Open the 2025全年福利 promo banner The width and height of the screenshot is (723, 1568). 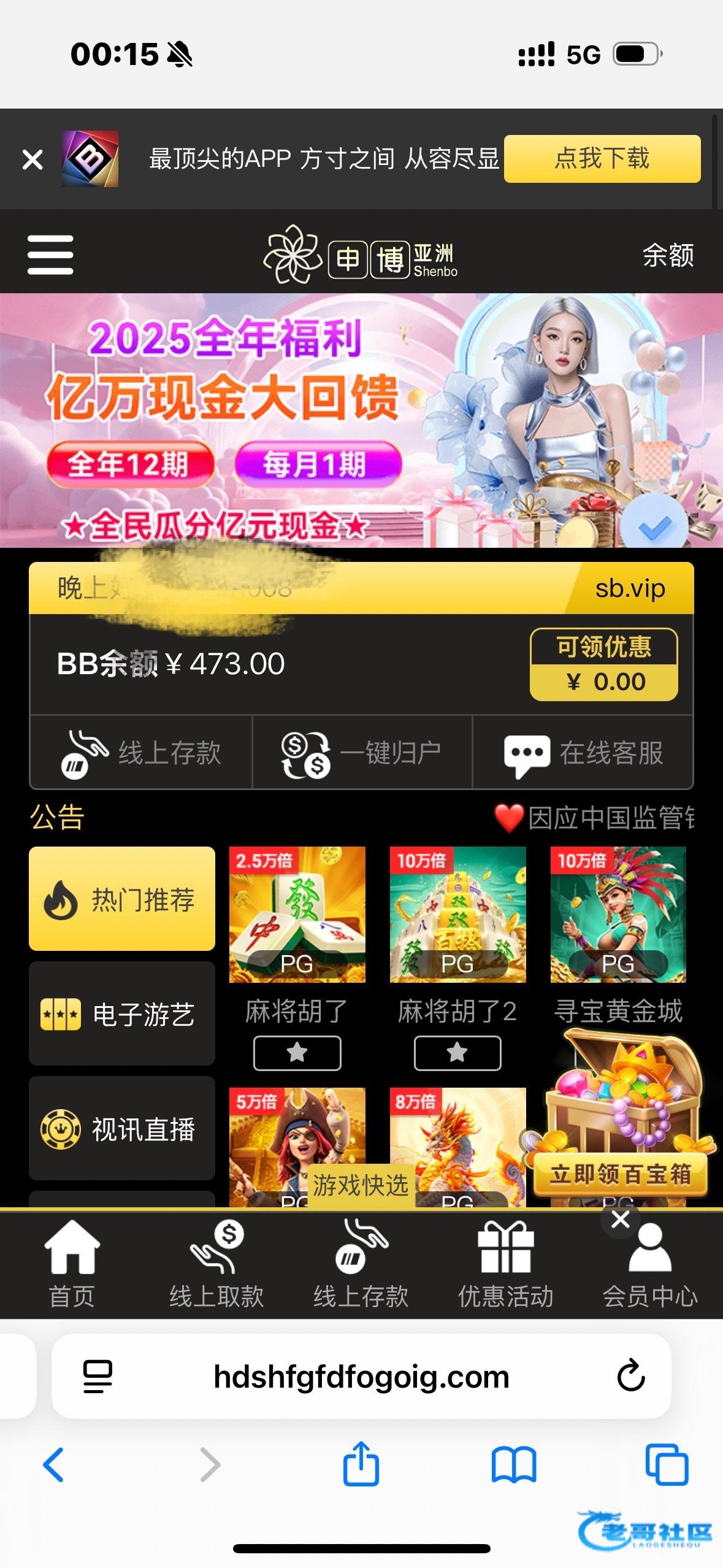361,420
